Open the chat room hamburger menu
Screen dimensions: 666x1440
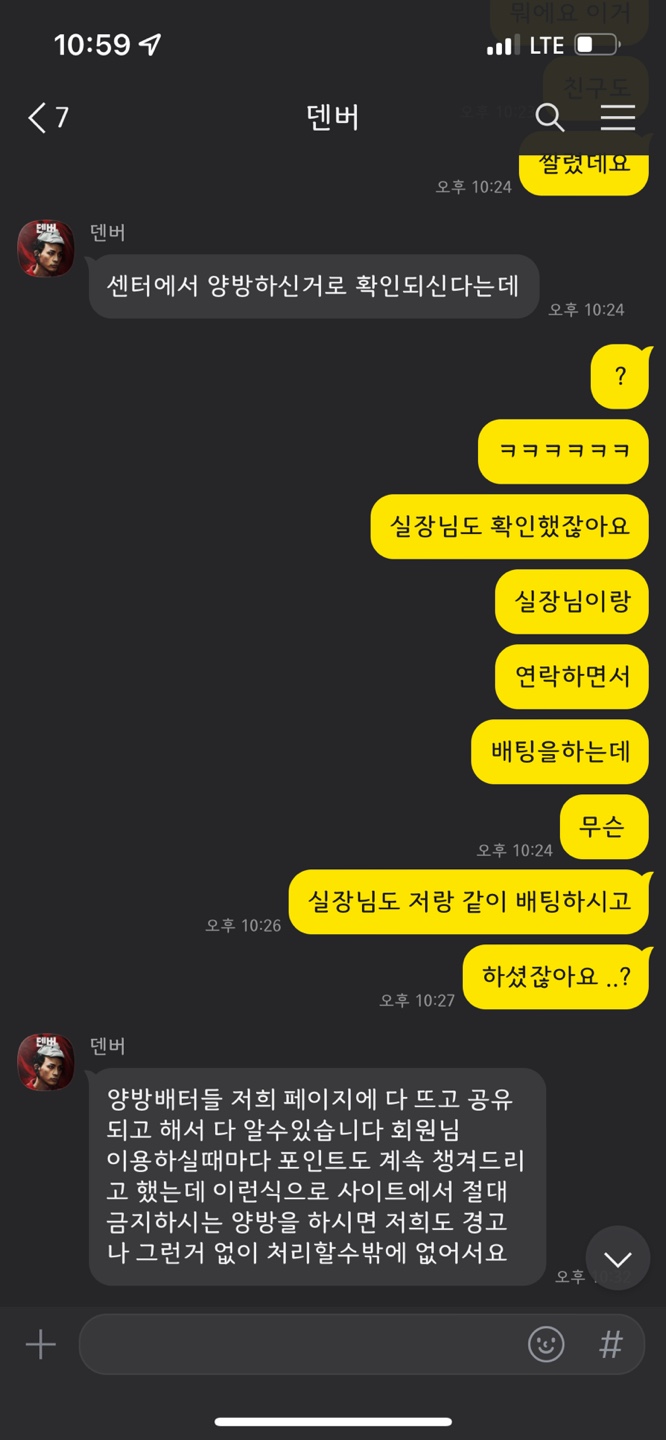point(617,118)
